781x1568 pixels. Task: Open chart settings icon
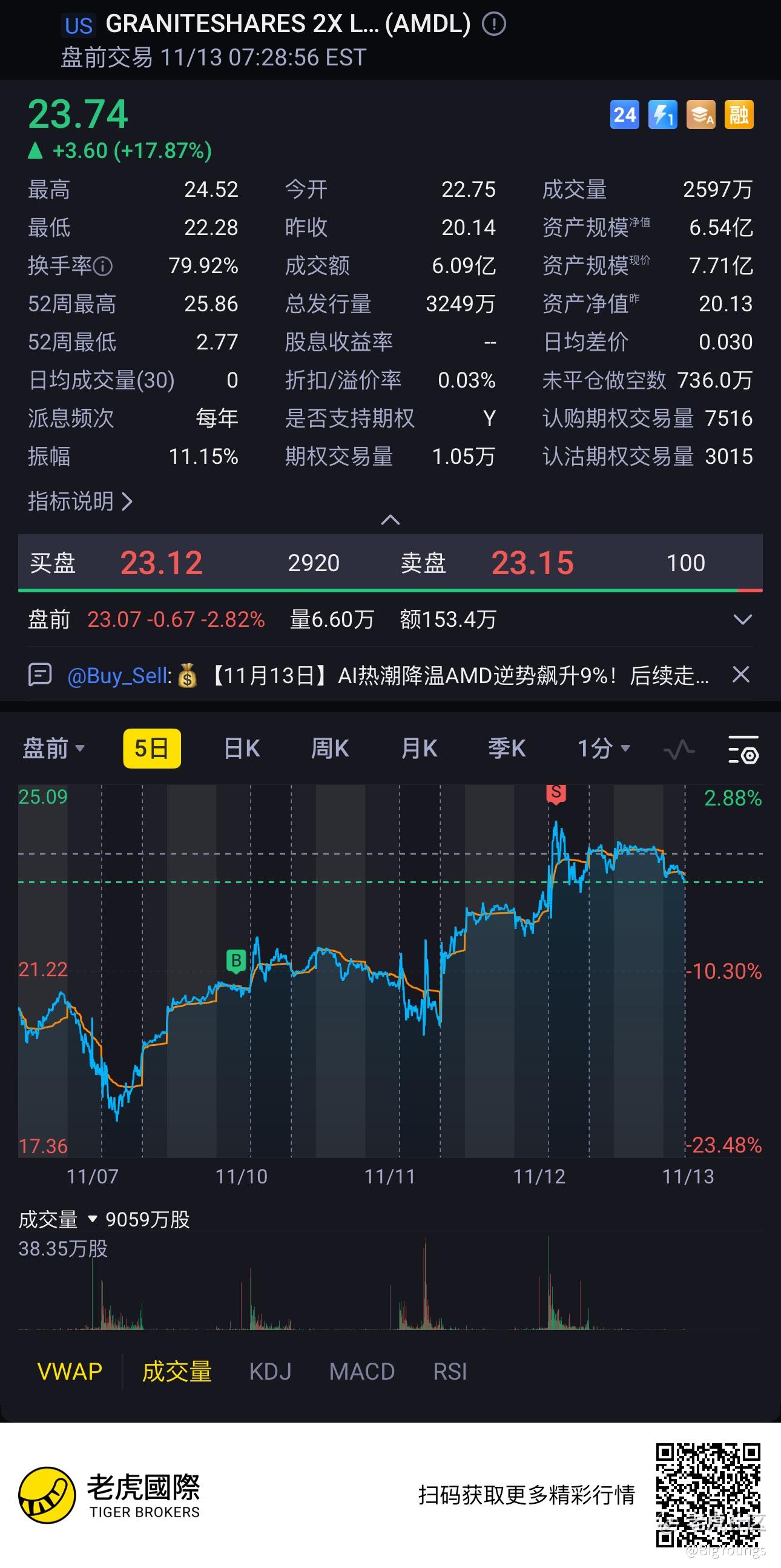[743, 749]
